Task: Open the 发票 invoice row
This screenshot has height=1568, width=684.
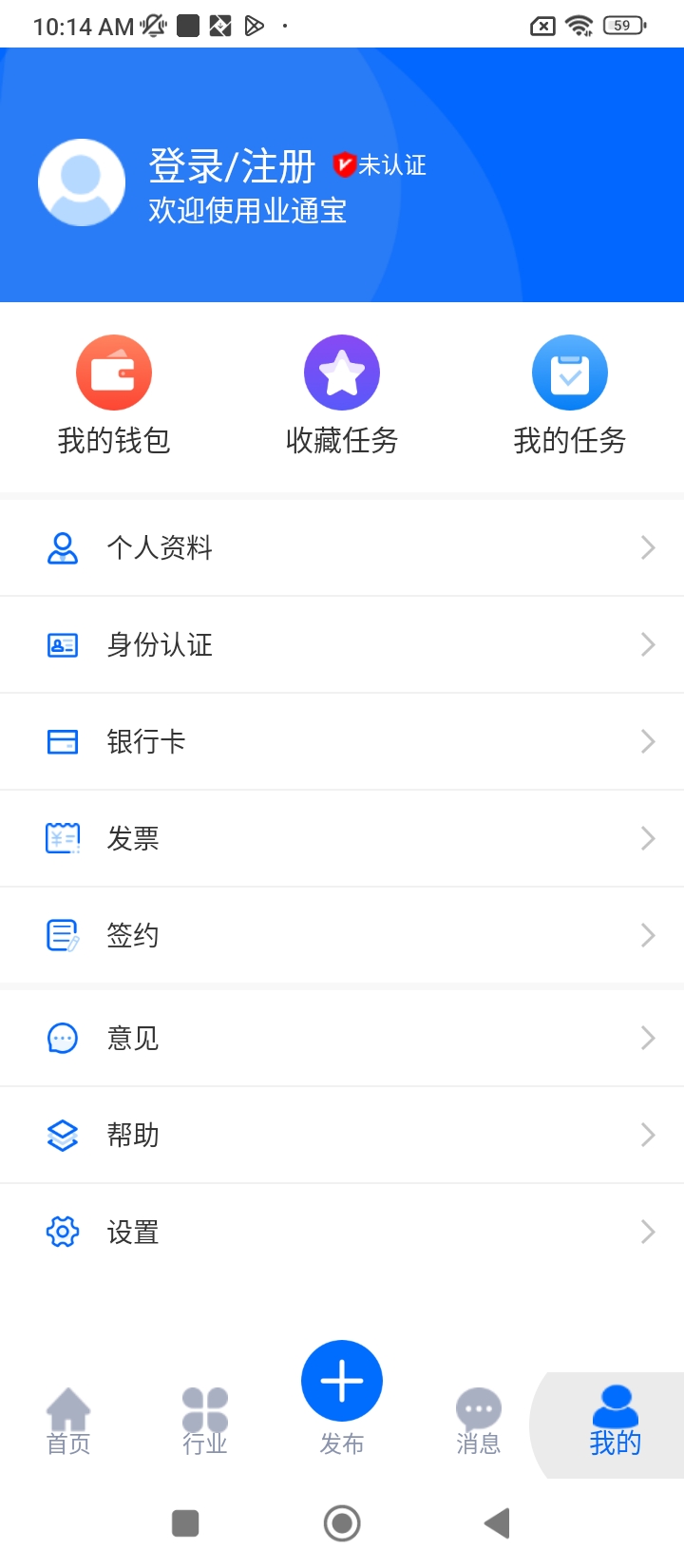Action: 342,838
